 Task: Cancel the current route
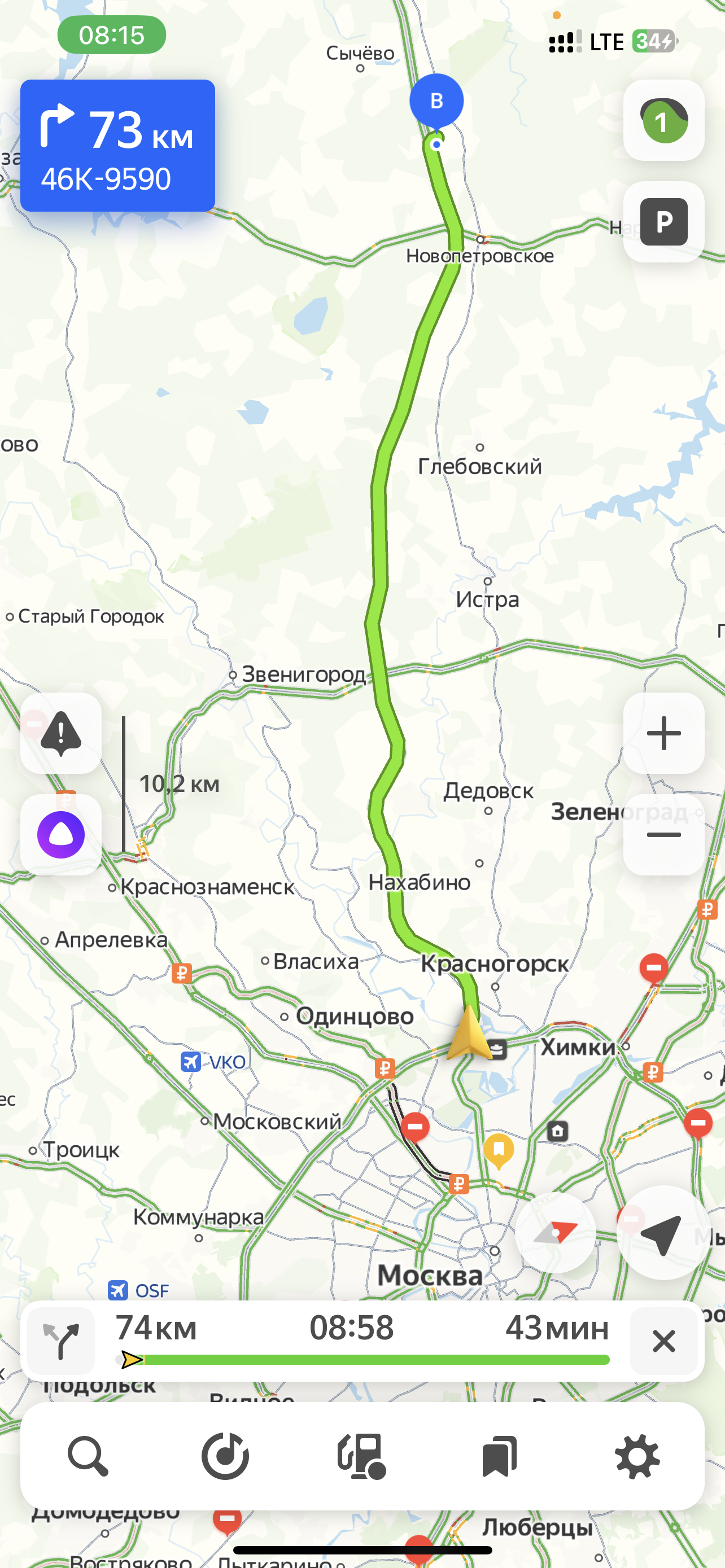coord(663,1341)
